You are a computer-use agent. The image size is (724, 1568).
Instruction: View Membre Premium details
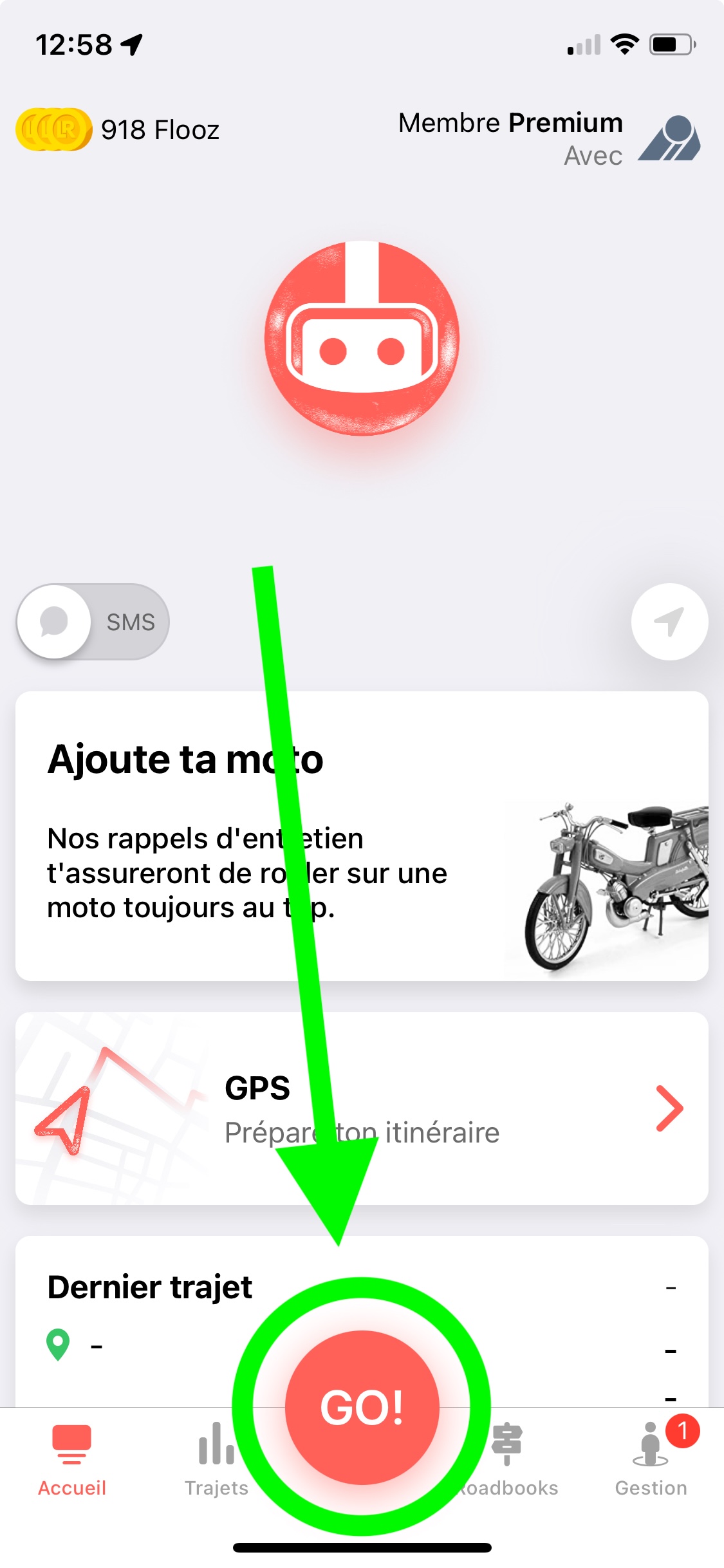tap(547, 138)
